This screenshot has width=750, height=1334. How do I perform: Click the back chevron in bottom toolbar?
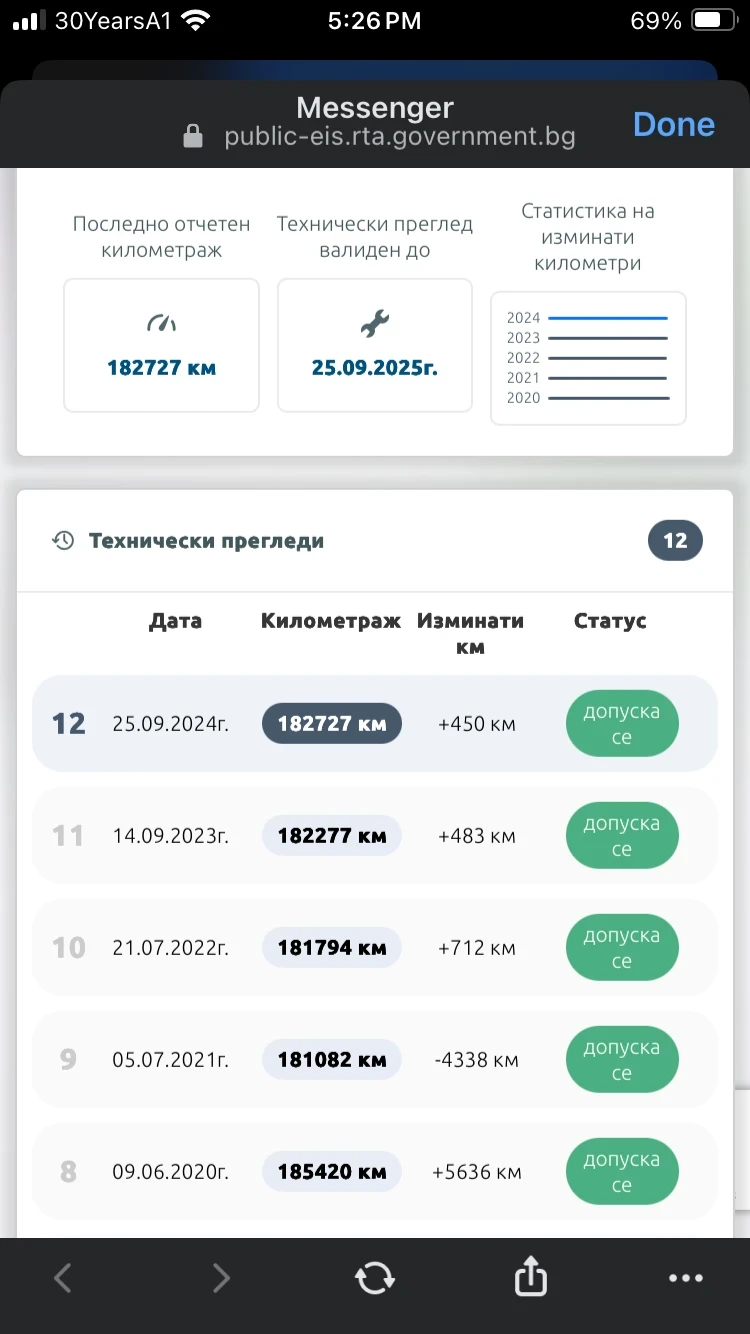tap(62, 1277)
